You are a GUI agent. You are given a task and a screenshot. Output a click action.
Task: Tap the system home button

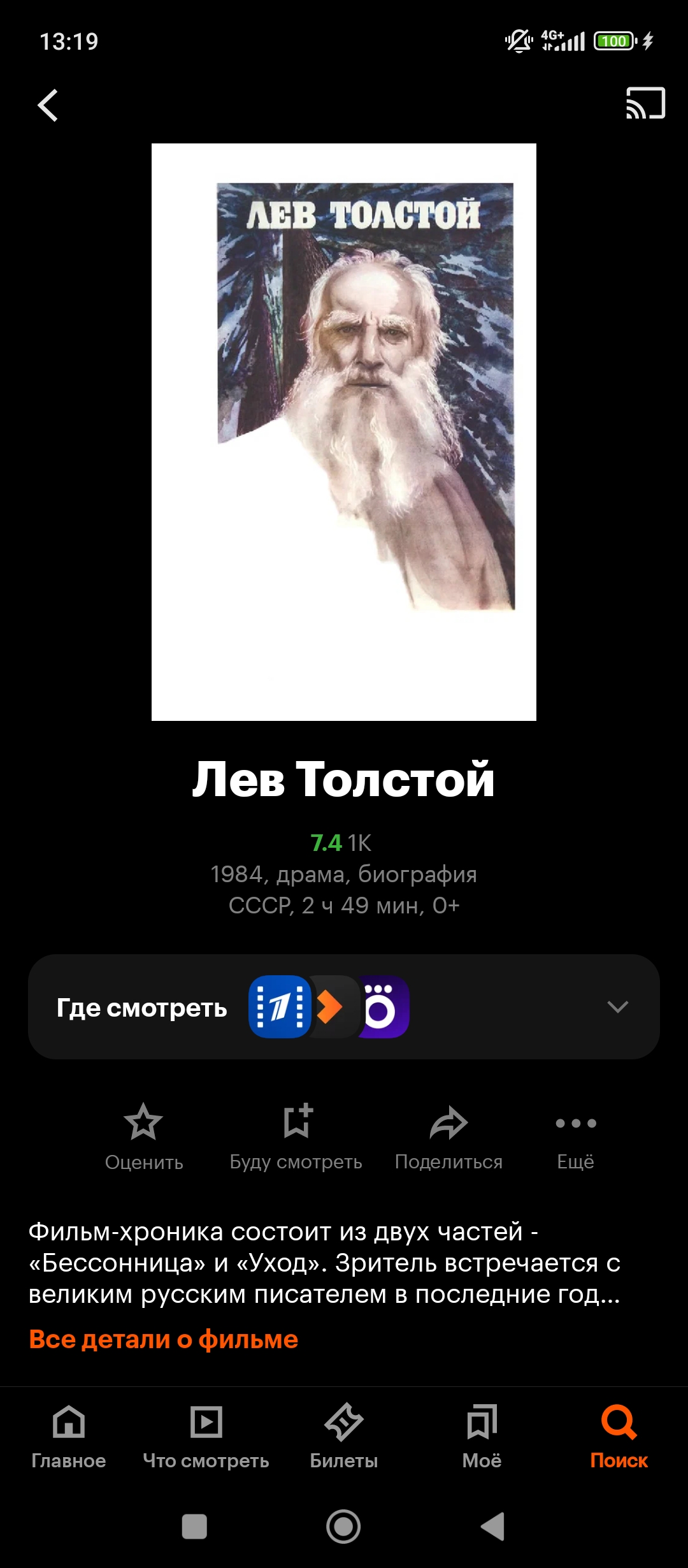[x=343, y=1527]
